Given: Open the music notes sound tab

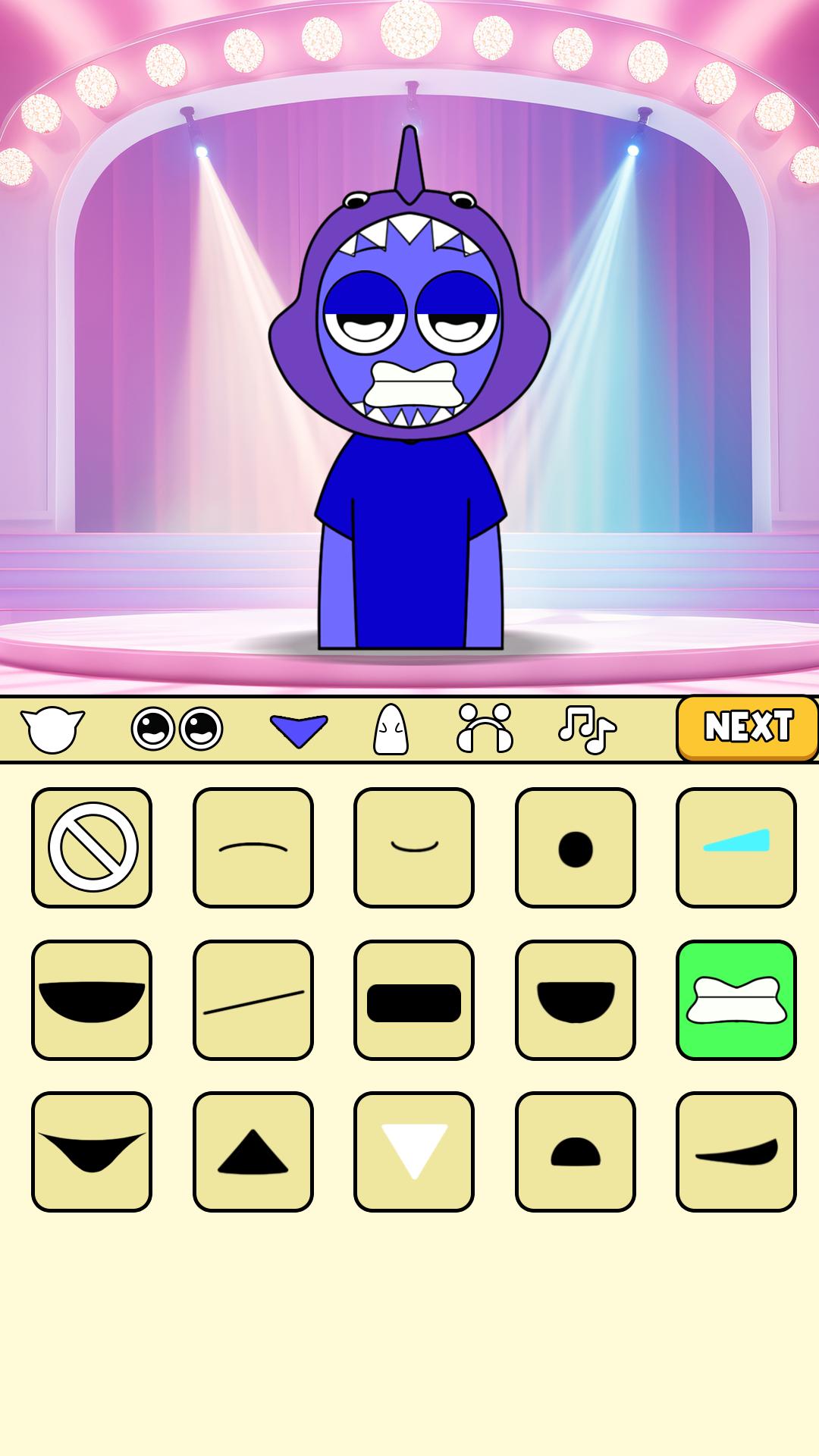Looking at the screenshot, I should coord(588,728).
